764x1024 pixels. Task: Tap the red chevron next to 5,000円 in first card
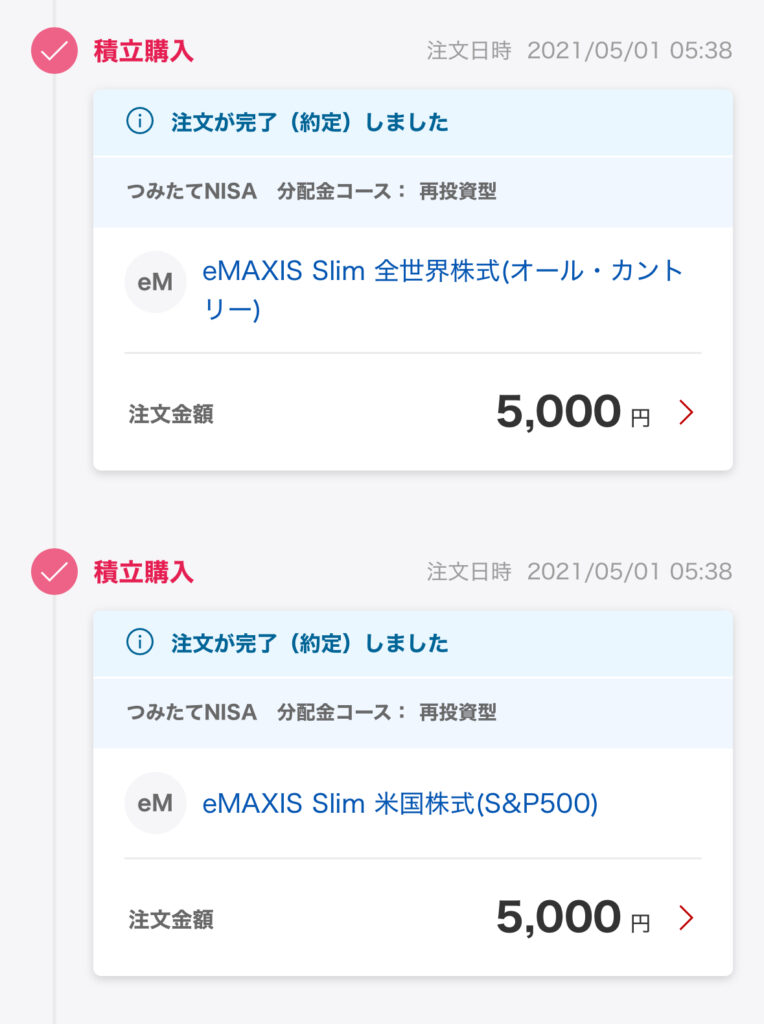point(685,411)
